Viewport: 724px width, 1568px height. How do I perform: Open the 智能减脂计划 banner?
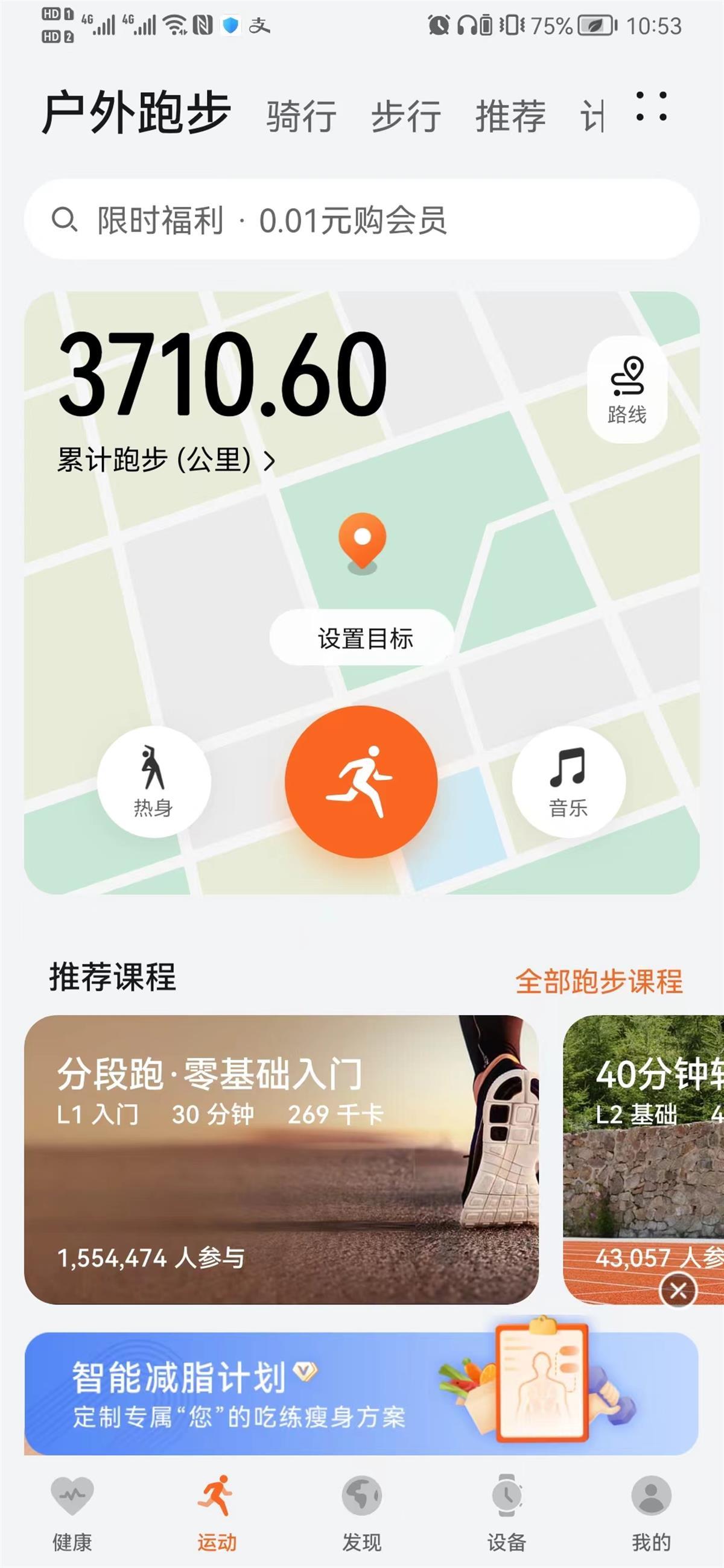tap(361, 1394)
